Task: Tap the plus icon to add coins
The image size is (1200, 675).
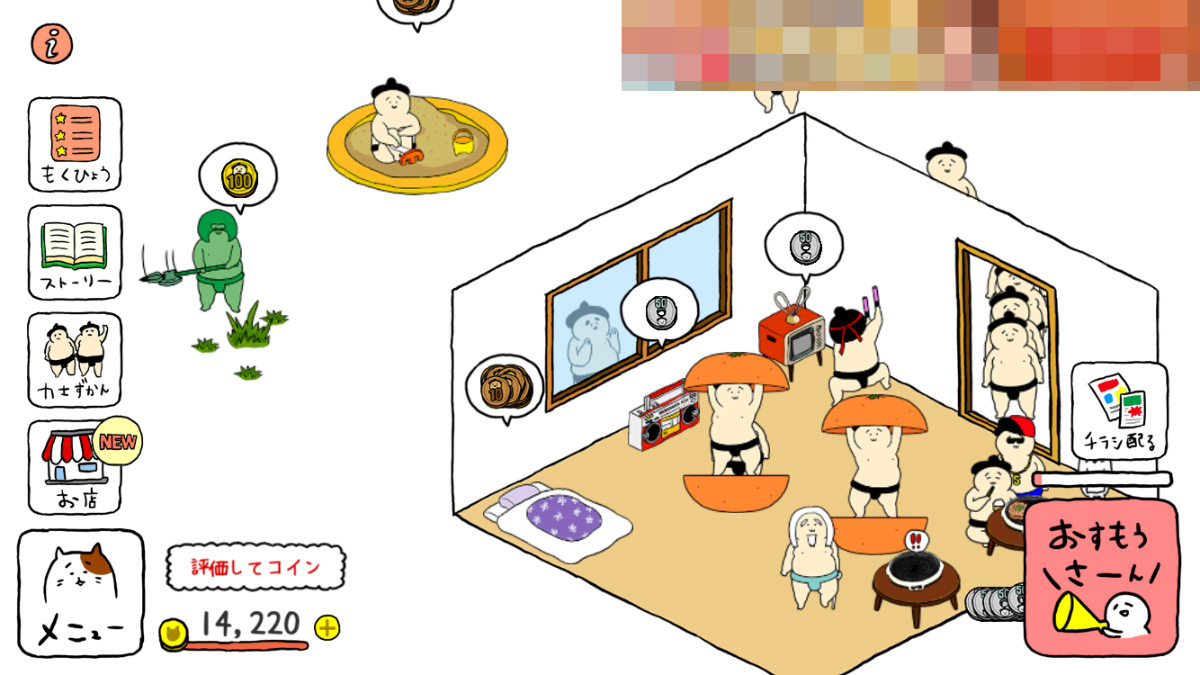Action: point(327,628)
